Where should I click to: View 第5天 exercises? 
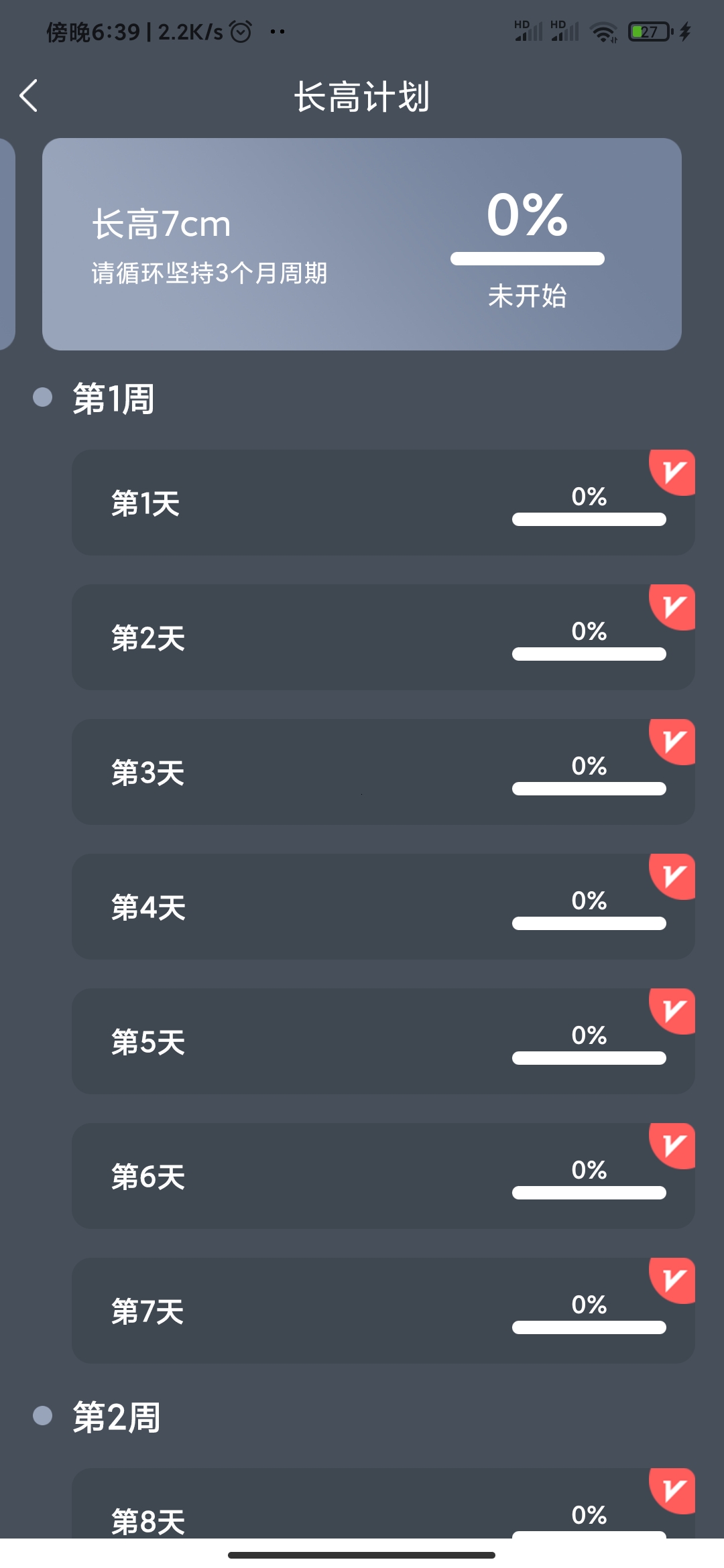tap(382, 1041)
